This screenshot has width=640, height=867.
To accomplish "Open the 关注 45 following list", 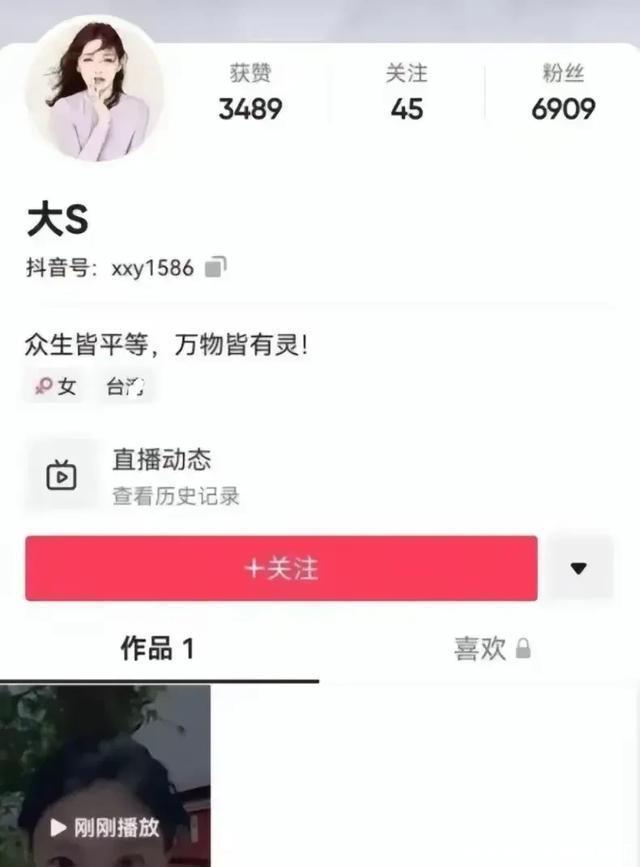I will pos(406,94).
